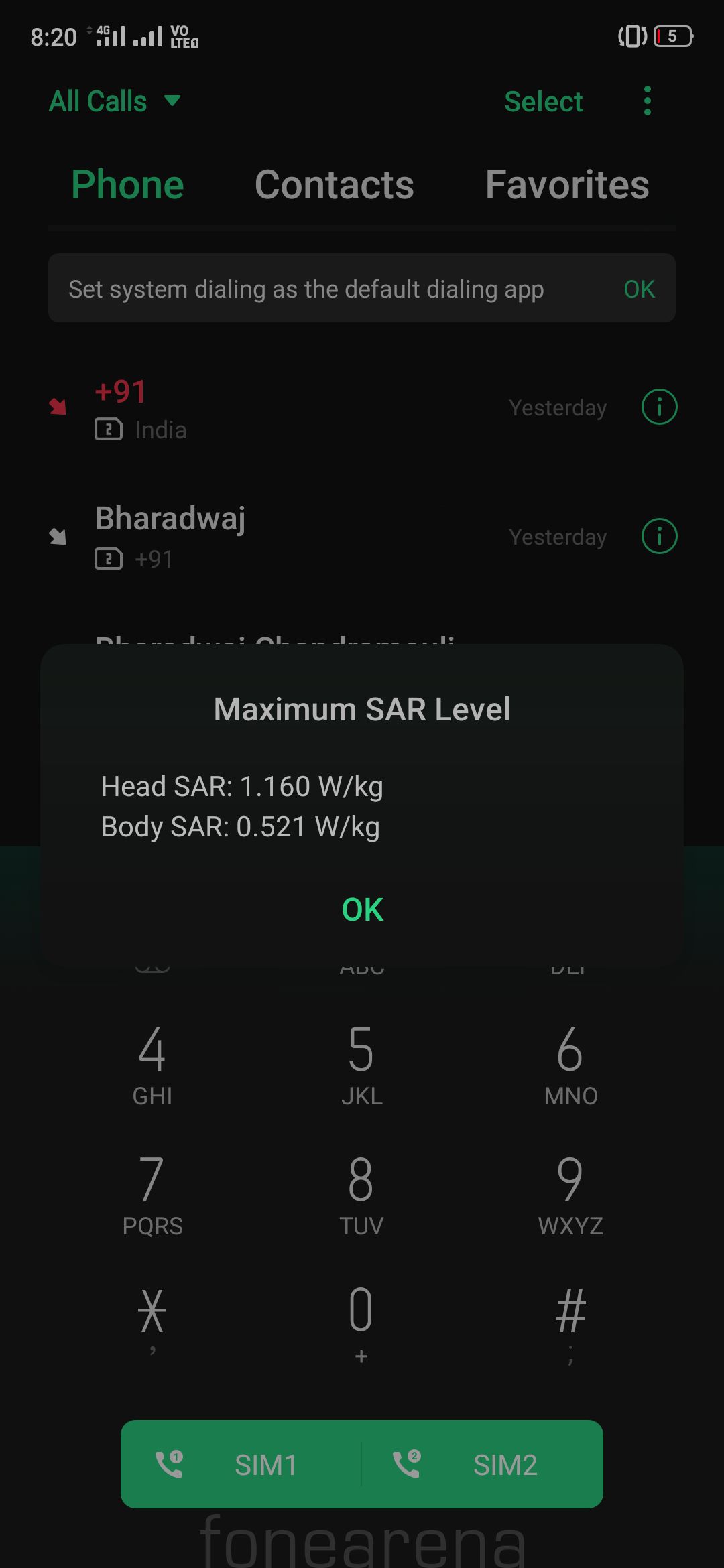
Task: Switch to the Favorites tab
Action: (x=567, y=185)
